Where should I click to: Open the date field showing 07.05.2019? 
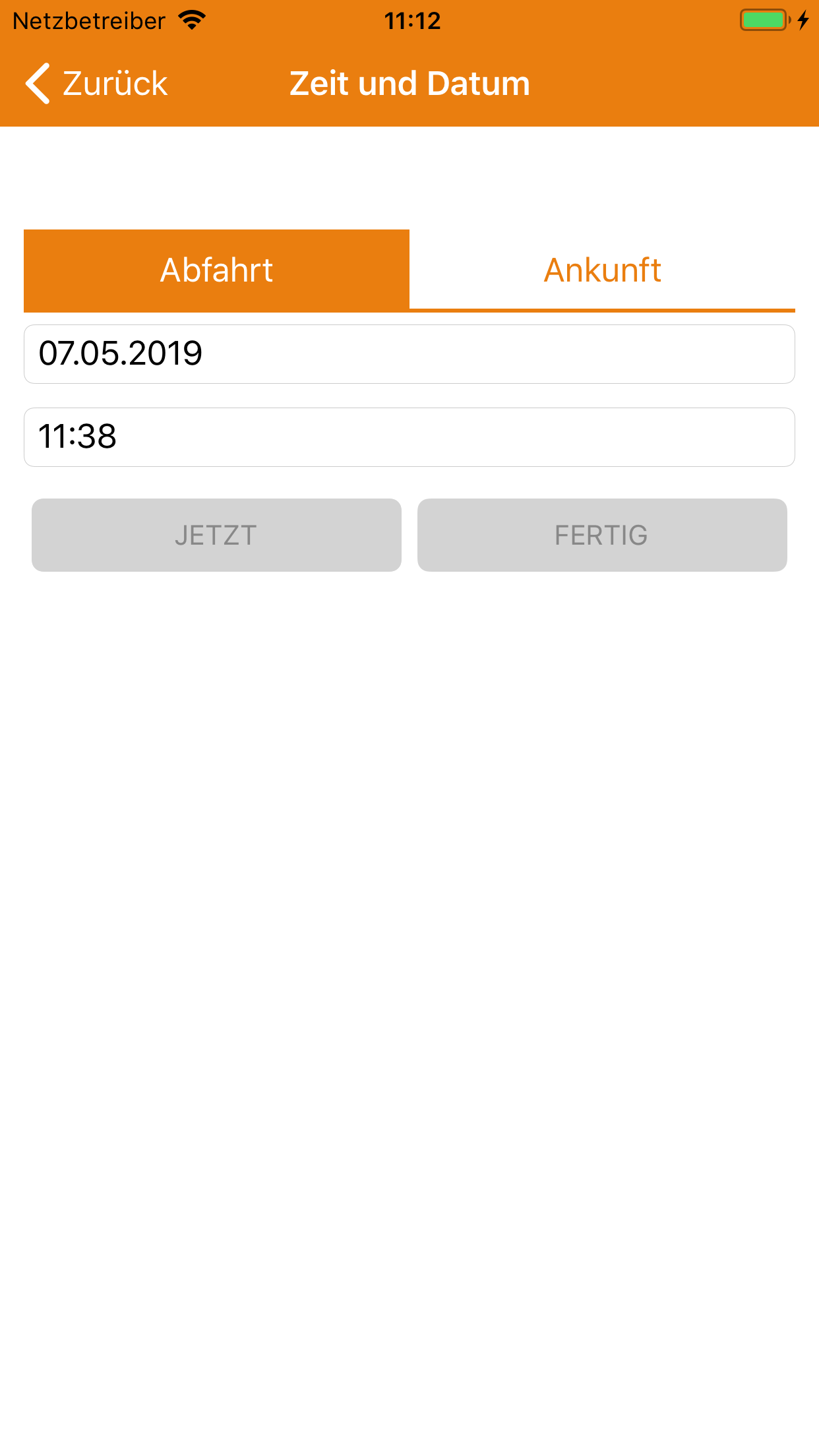(x=409, y=353)
